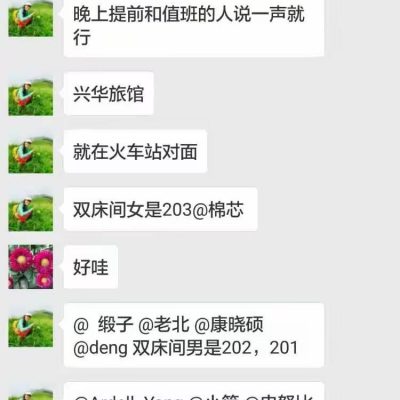The height and width of the screenshot is (400, 400).
Task: Open sender avatar next to 兴华旅馆
Action: [x=31, y=97]
